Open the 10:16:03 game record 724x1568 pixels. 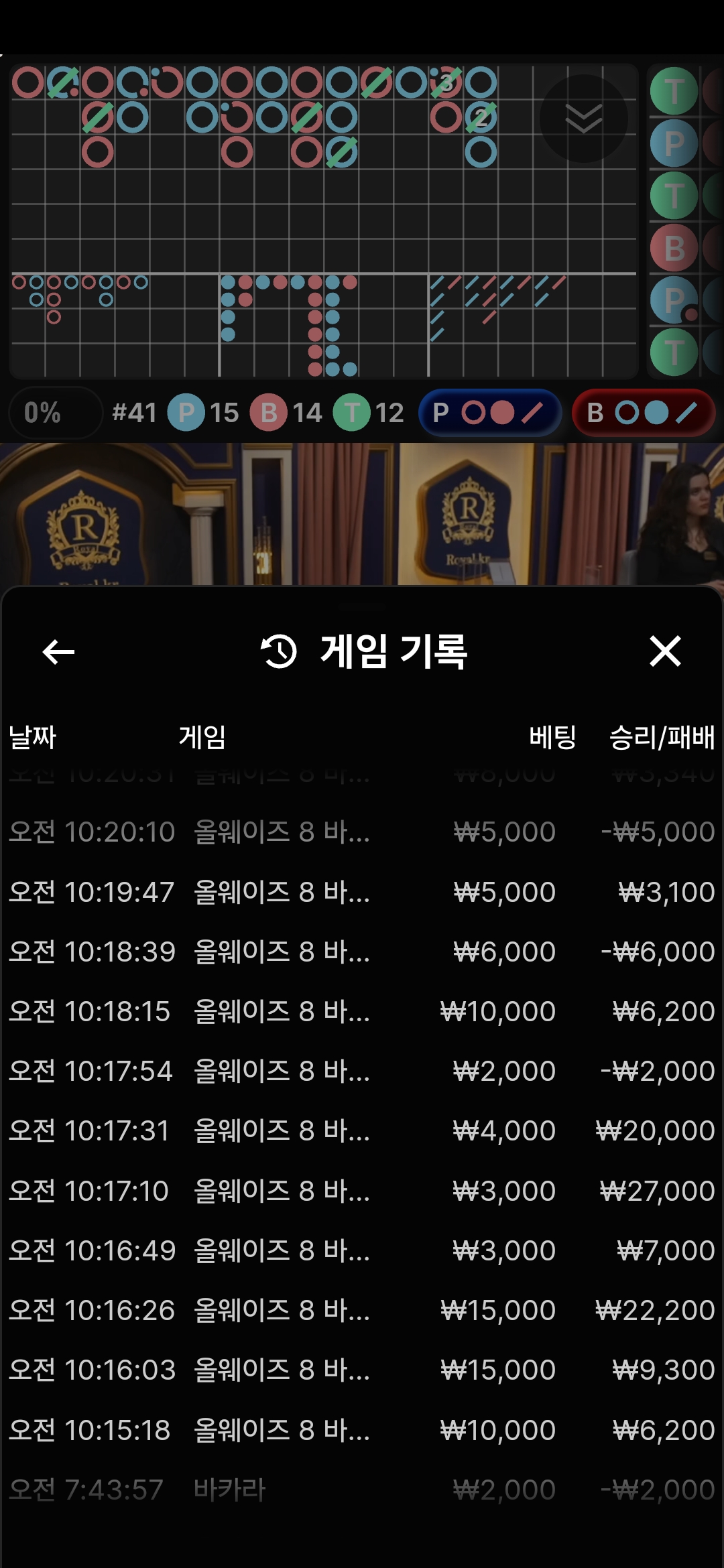pyautogui.click(x=362, y=1370)
